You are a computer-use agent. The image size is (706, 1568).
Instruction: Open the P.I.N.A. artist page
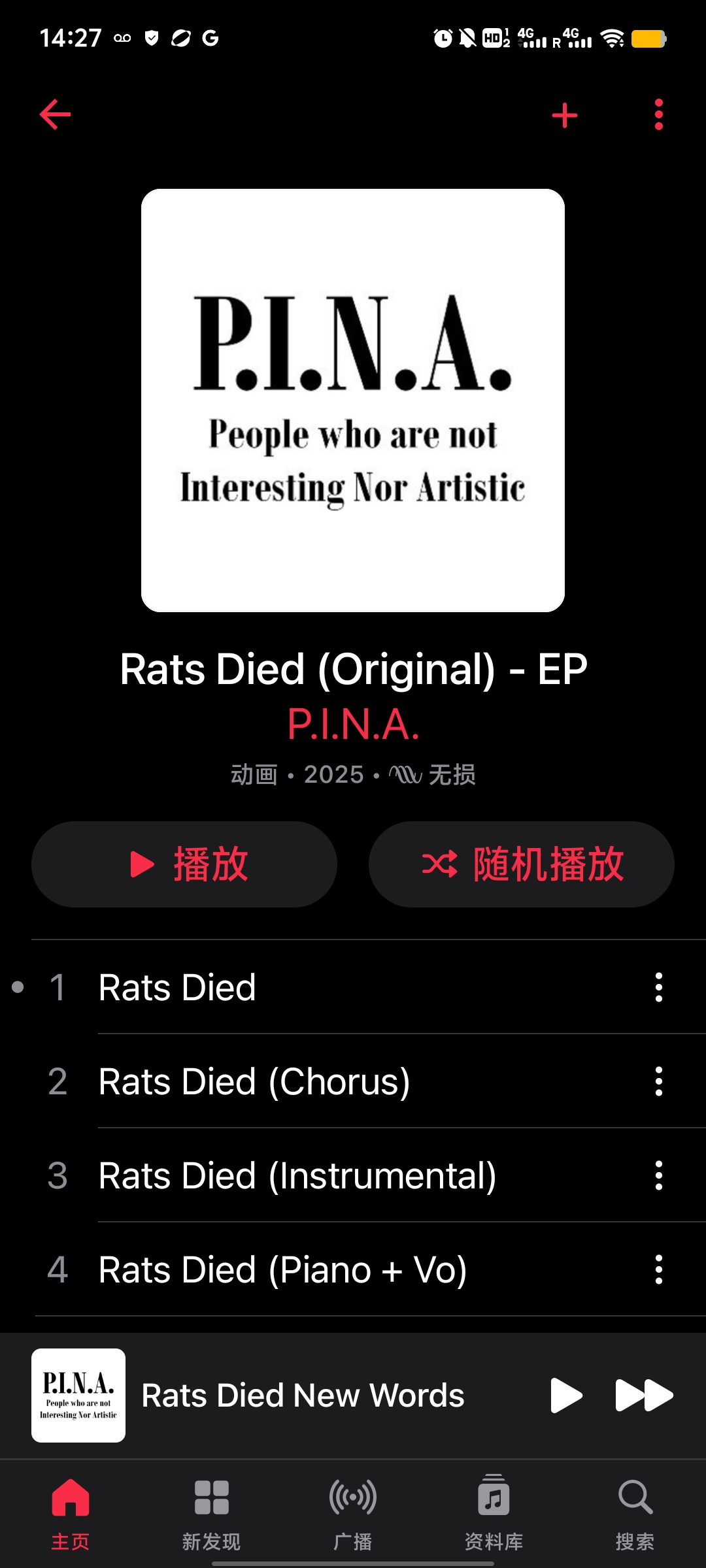(x=353, y=725)
